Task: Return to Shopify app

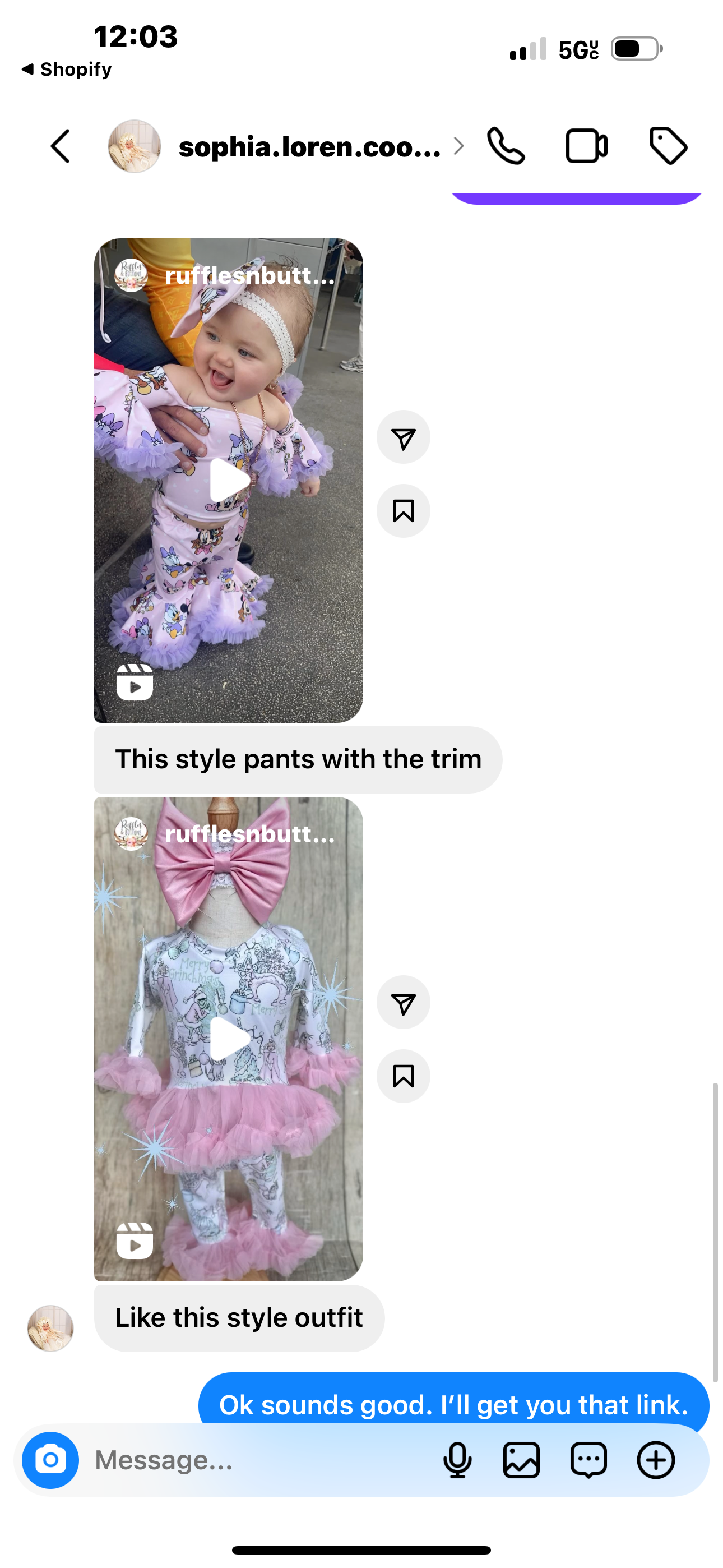Action: click(x=67, y=70)
